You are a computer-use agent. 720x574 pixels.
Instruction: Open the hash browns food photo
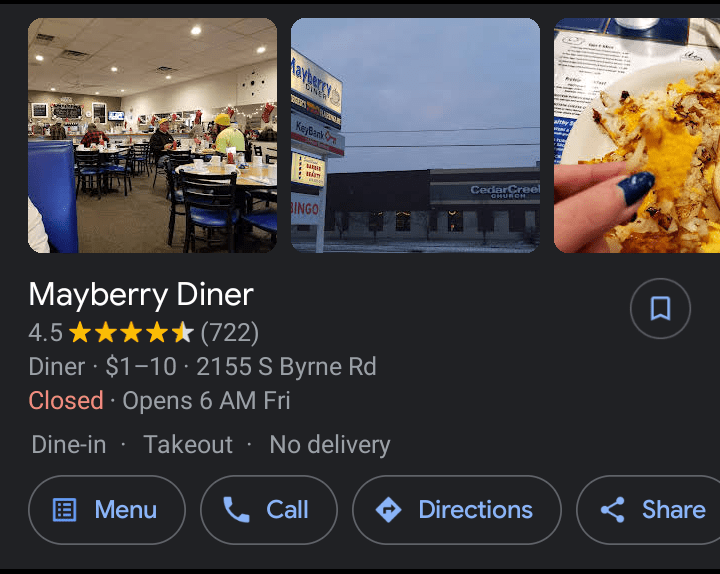point(637,136)
